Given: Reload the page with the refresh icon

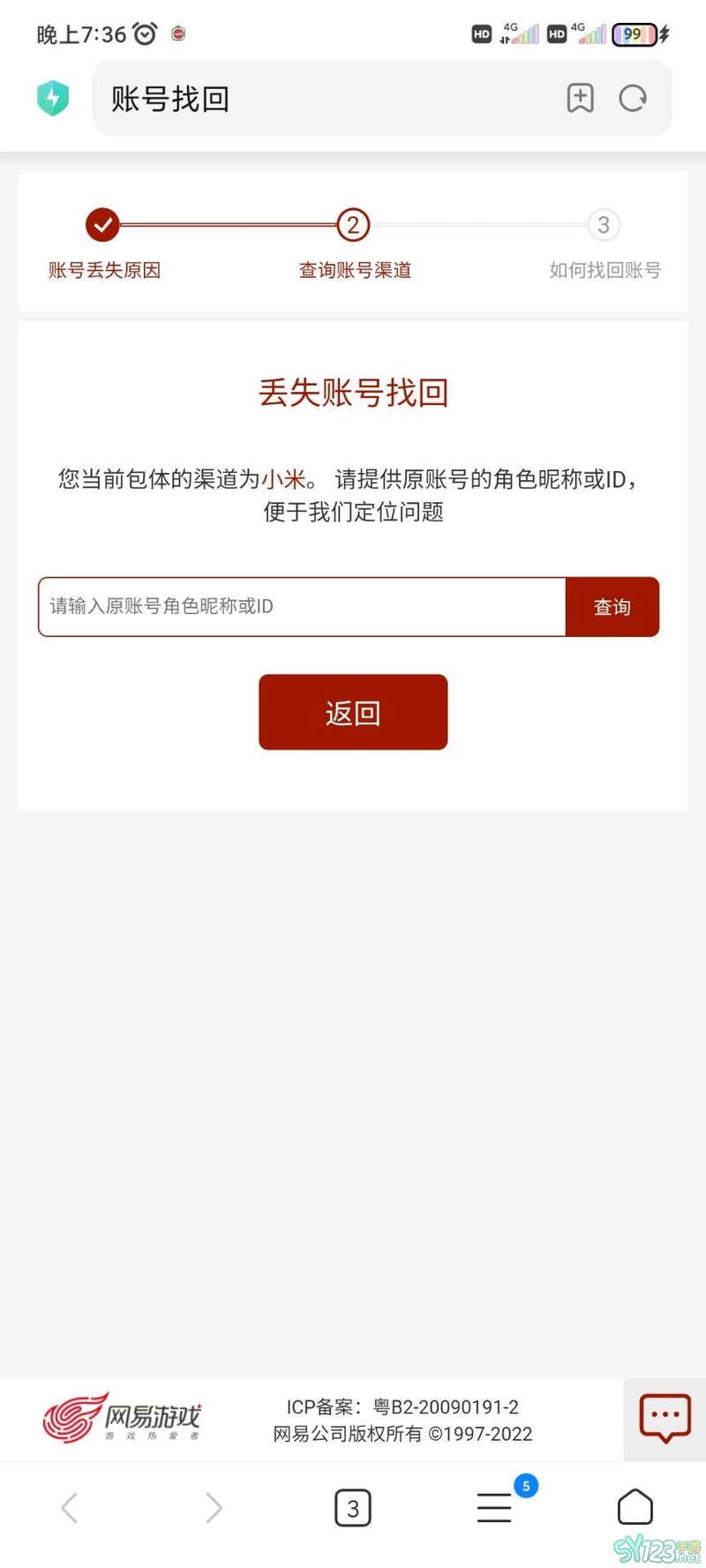Looking at the screenshot, I should [633, 98].
